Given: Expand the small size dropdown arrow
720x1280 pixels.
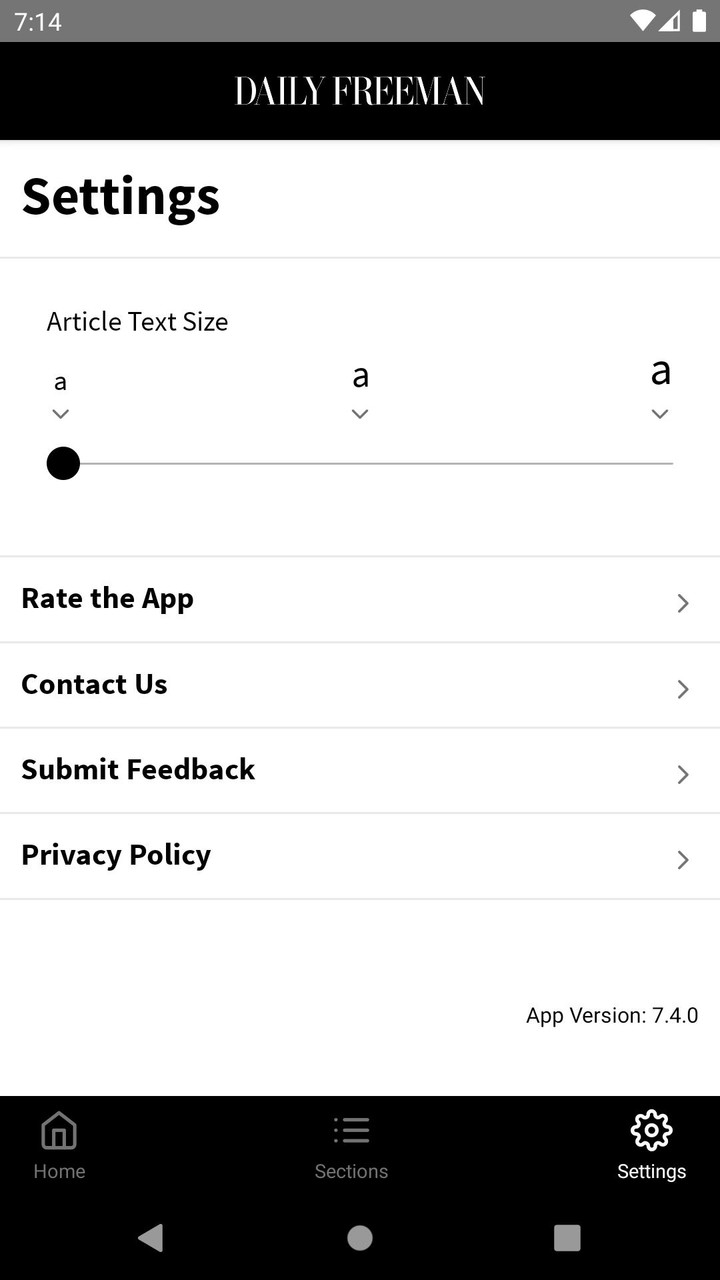Looking at the screenshot, I should pyautogui.click(x=60, y=413).
